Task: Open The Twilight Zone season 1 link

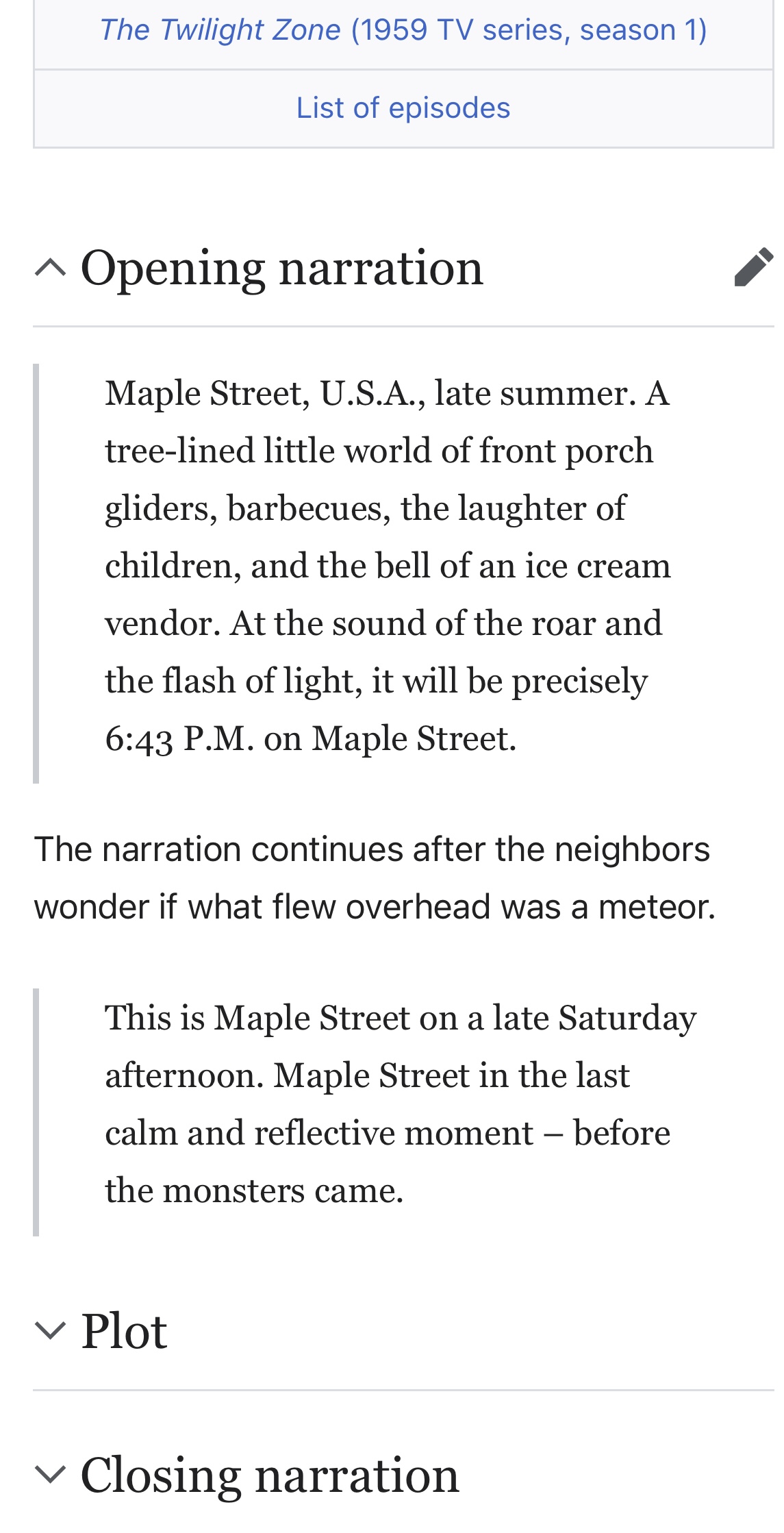Action: (x=403, y=30)
